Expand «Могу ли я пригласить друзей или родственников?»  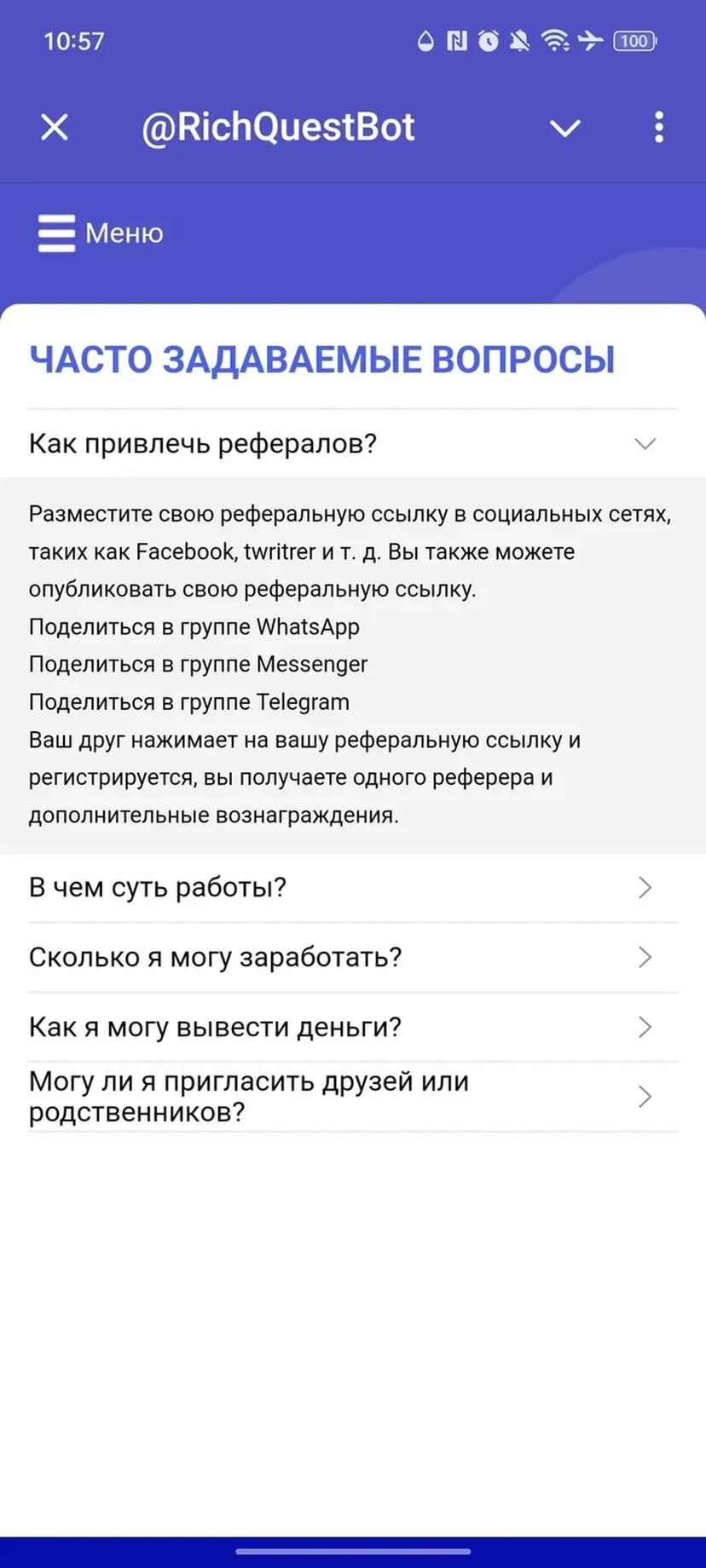click(x=352, y=1097)
